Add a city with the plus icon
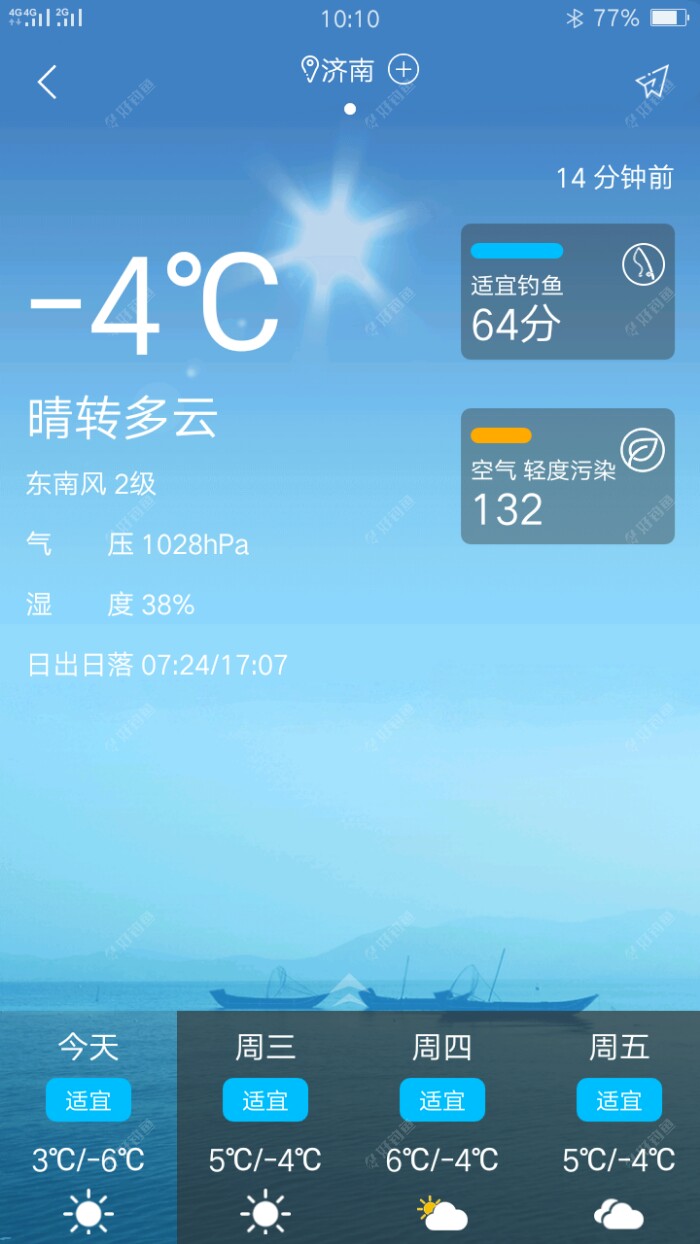The width and height of the screenshot is (700, 1244). (x=403, y=70)
